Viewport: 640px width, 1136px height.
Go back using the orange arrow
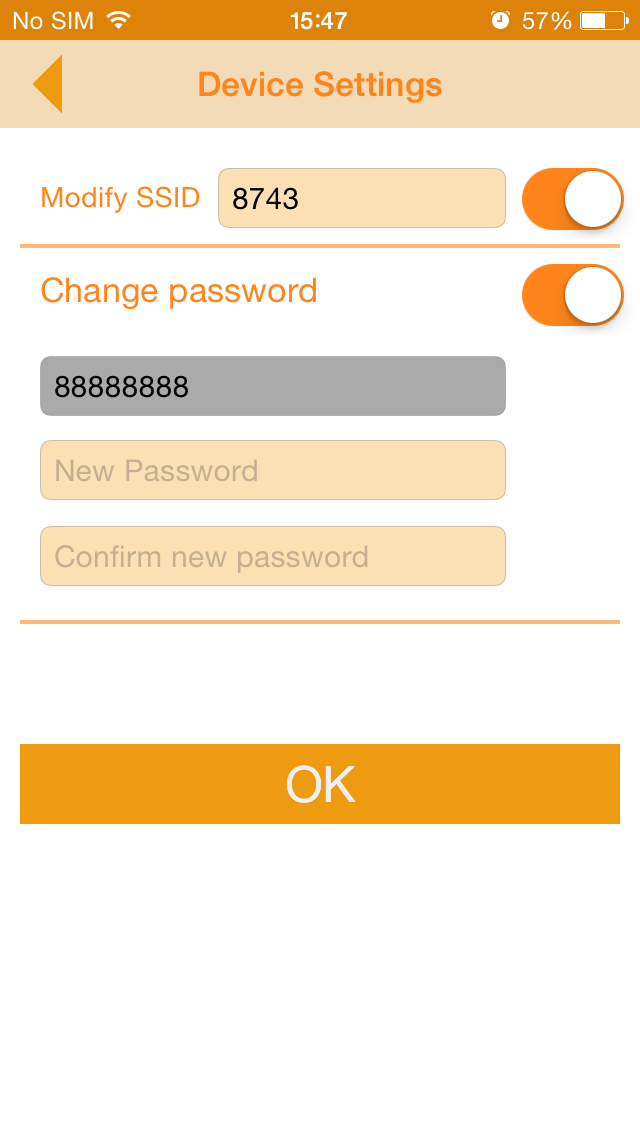pyautogui.click(x=48, y=84)
